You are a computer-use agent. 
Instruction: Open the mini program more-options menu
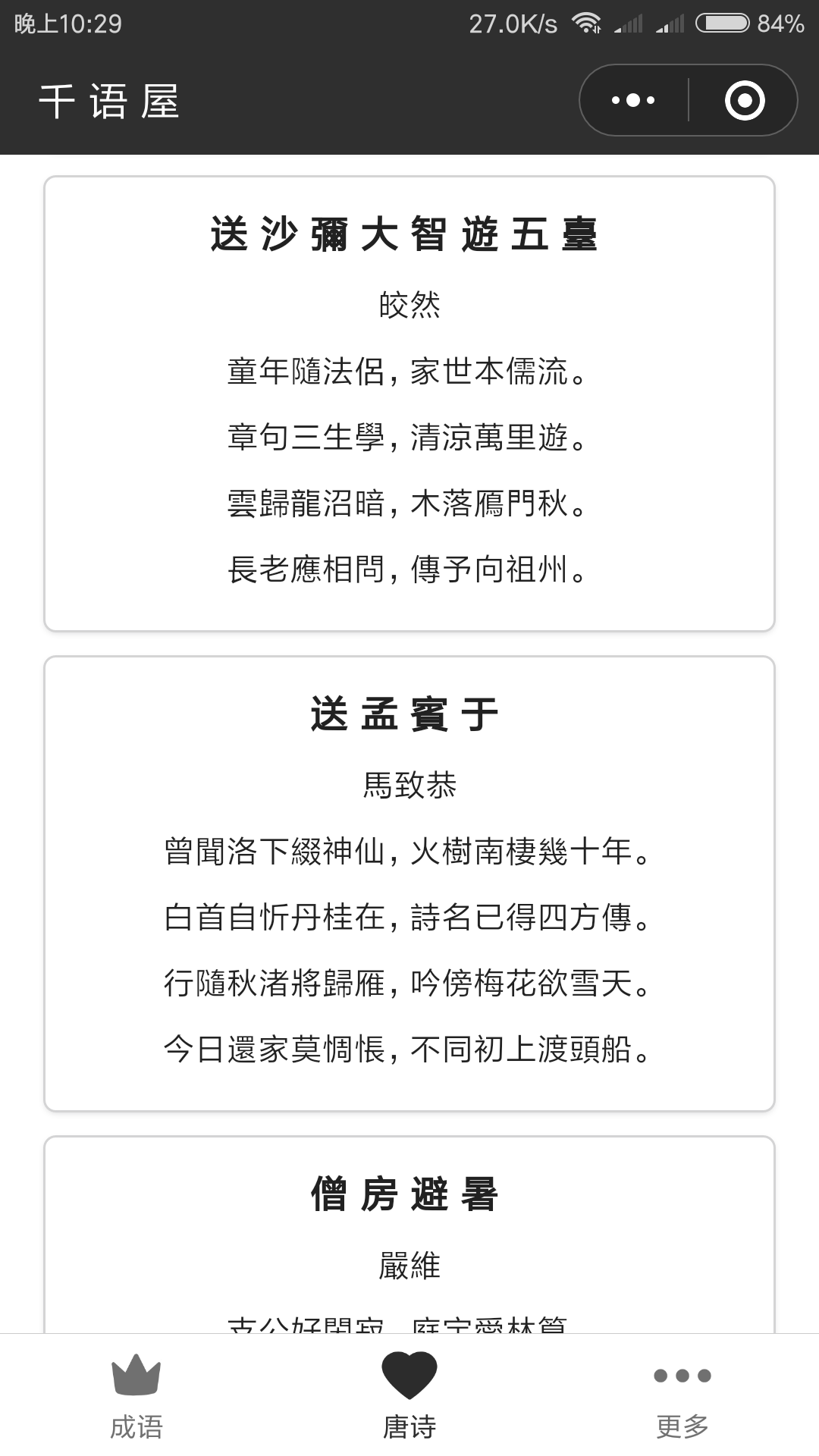[x=634, y=100]
